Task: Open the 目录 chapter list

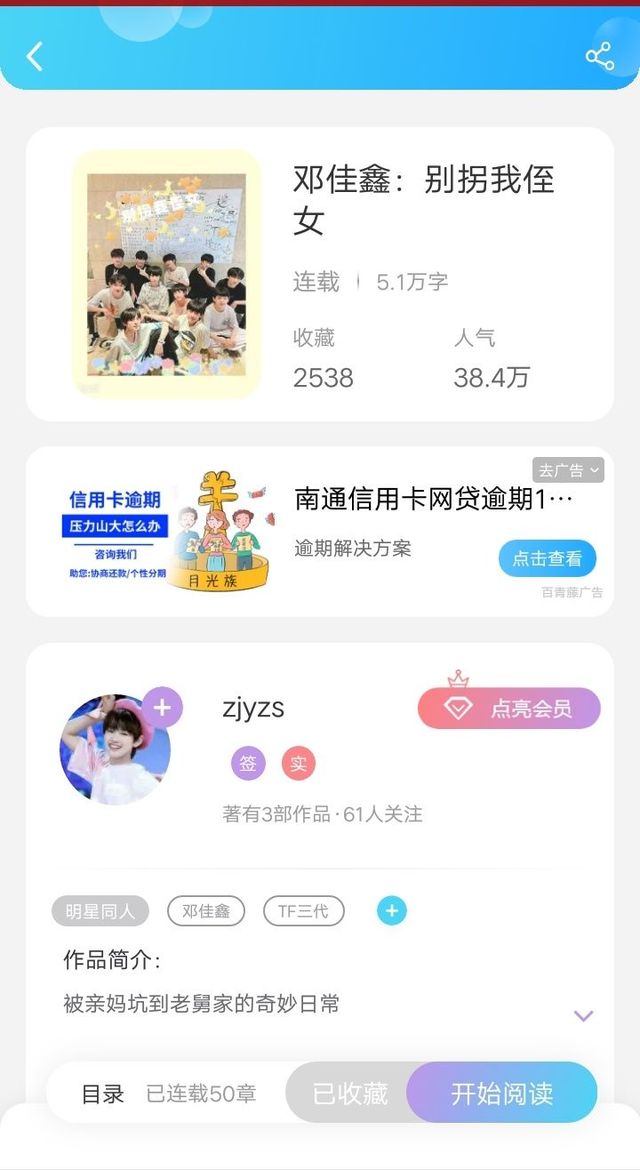Action: pyautogui.click(x=103, y=1094)
